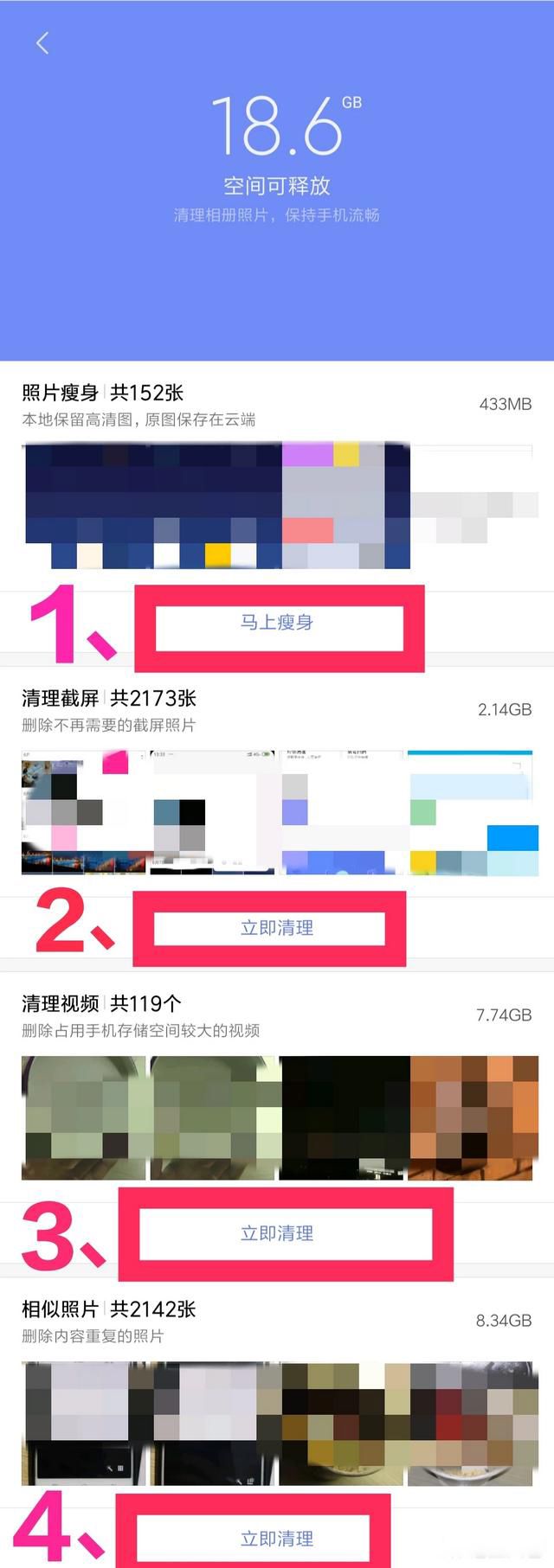
Task: Open the 相似照片 similar photo previews
Action: coord(277,1424)
